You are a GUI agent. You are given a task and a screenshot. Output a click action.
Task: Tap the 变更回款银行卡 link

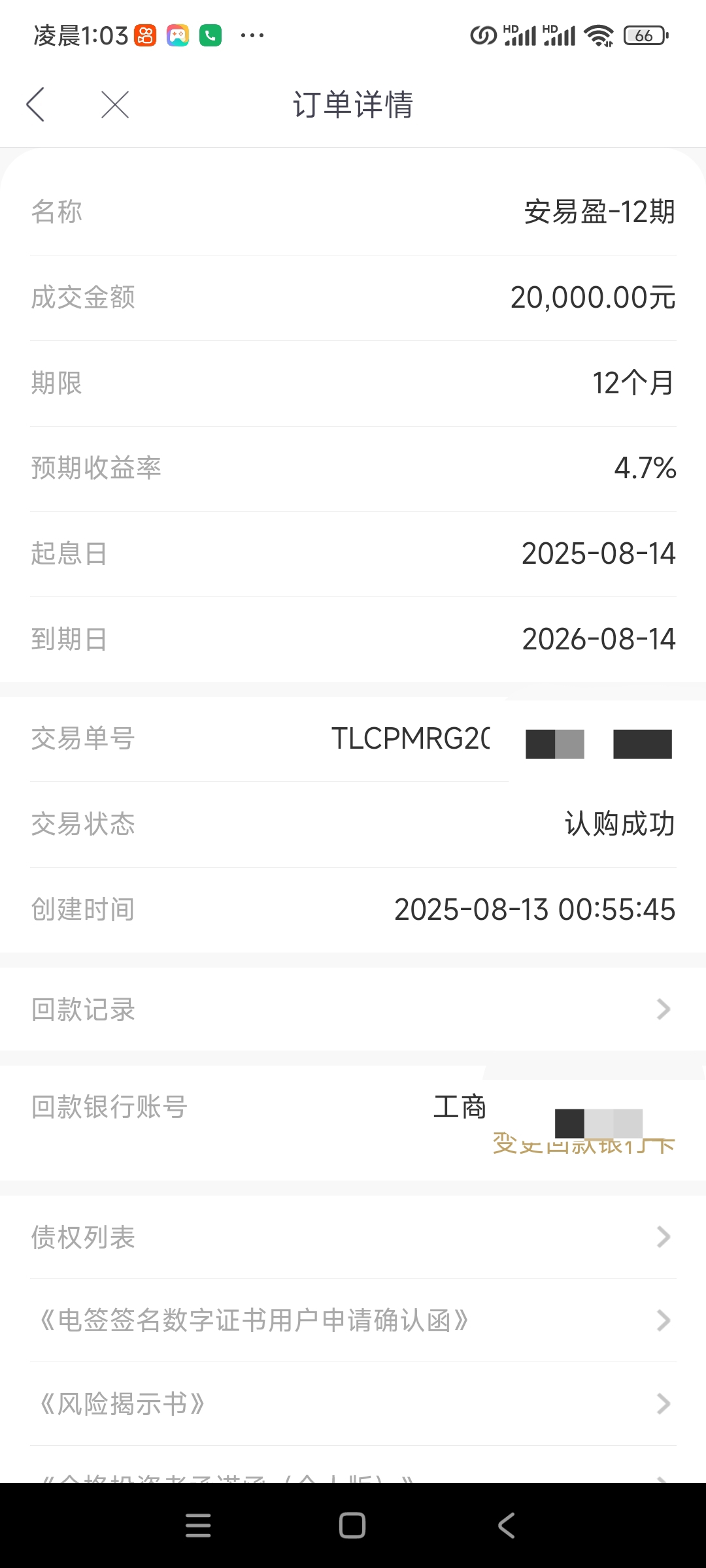tap(583, 1143)
